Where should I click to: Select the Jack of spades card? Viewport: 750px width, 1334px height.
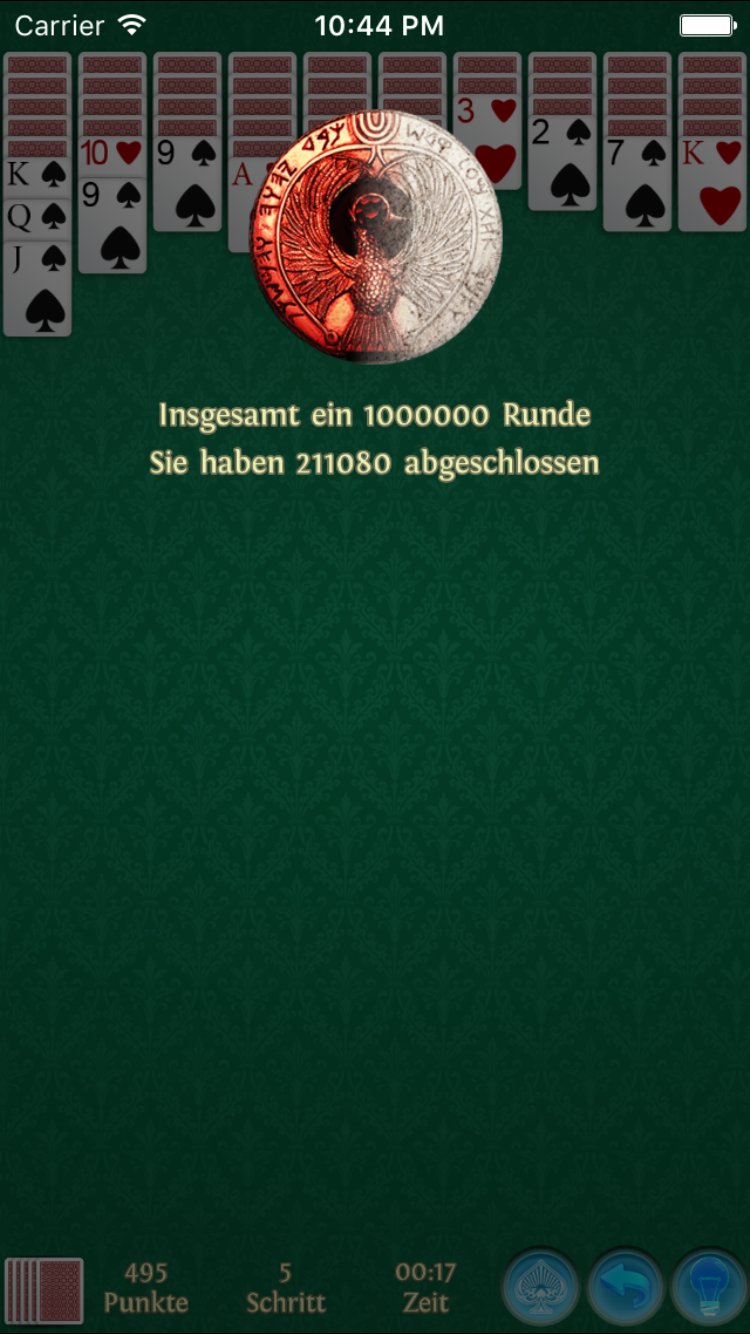pyautogui.click(x=38, y=290)
